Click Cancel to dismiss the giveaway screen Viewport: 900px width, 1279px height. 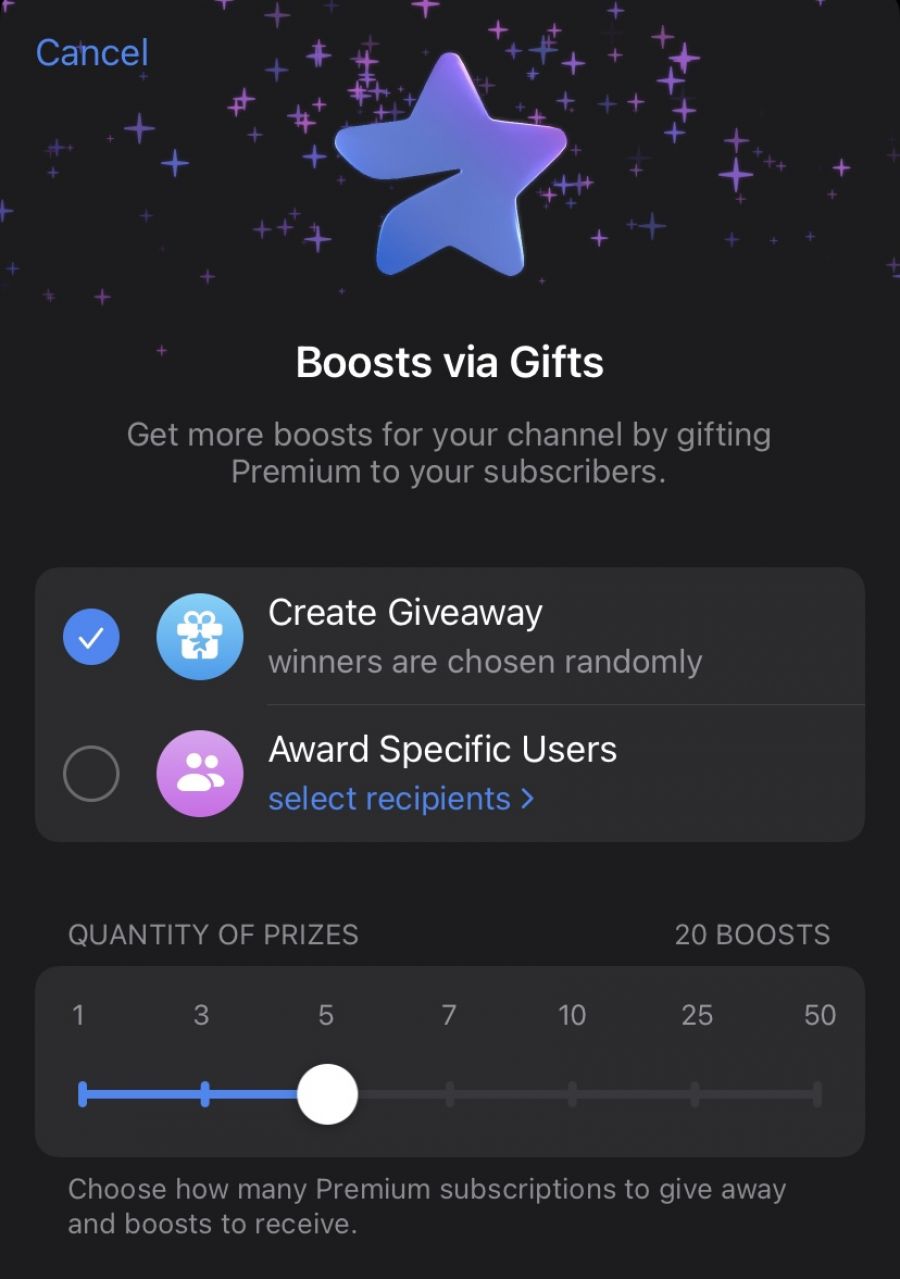pyautogui.click(x=90, y=51)
